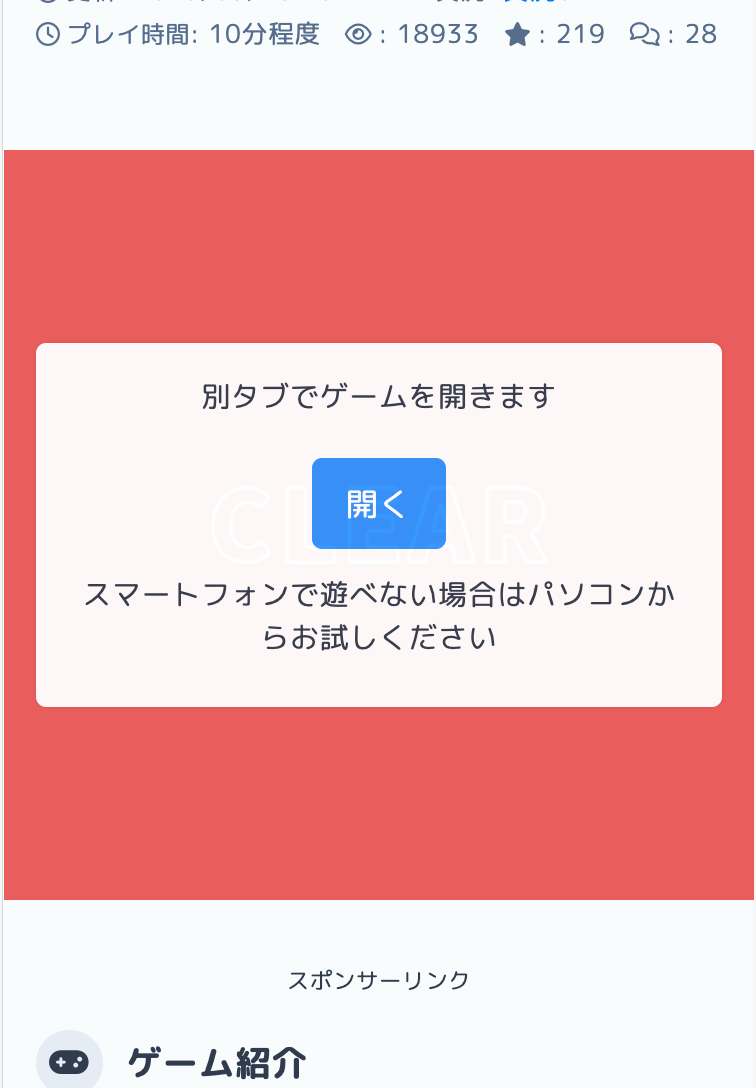Click the gamepad icon beside ゲーム紹介
The image size is (756, 1088).
tap(69, 1059)
